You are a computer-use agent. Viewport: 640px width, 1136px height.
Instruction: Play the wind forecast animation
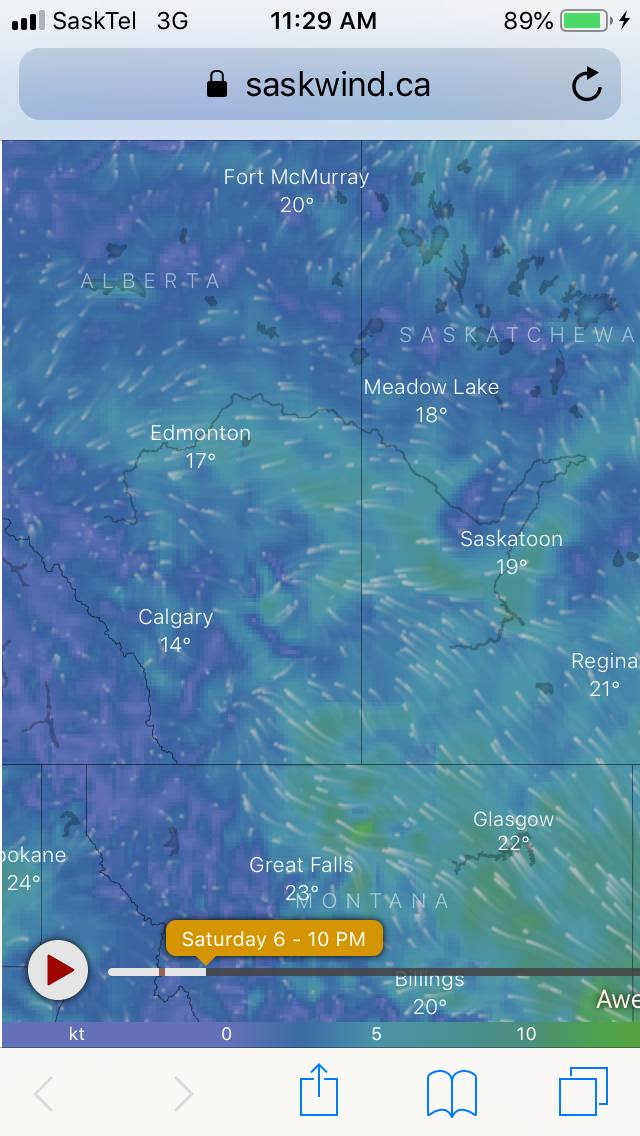[58, 970]
